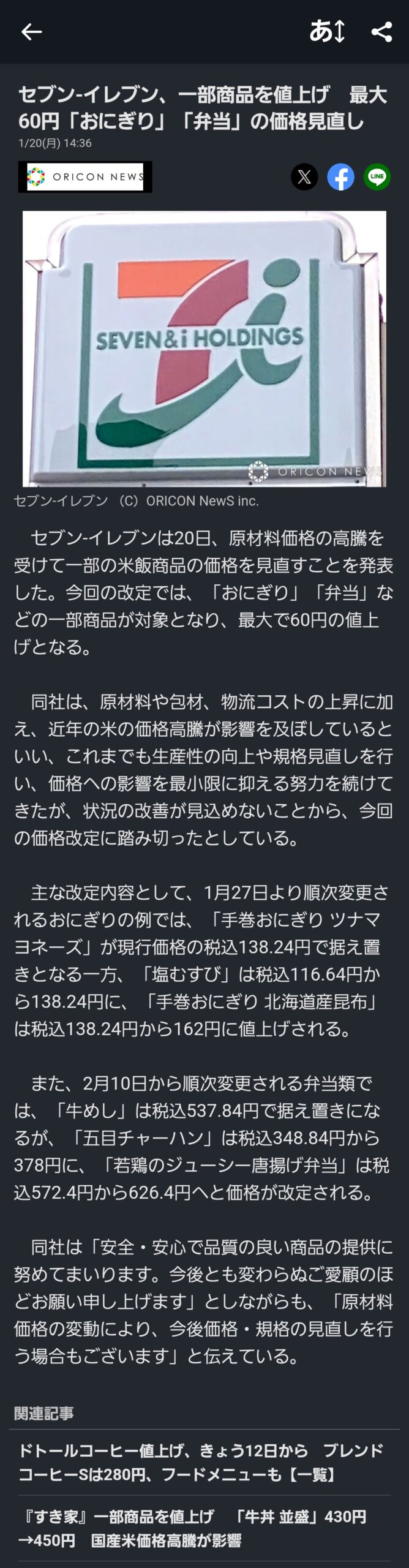Share this article on Facebook

click(340, 177)
